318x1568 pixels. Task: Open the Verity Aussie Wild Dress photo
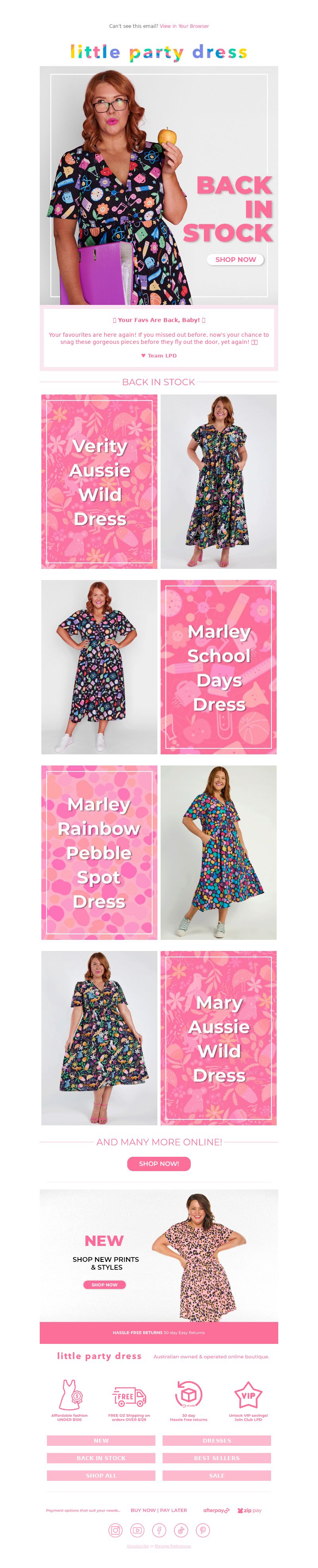pyautogui.click(x=218, y=482)
